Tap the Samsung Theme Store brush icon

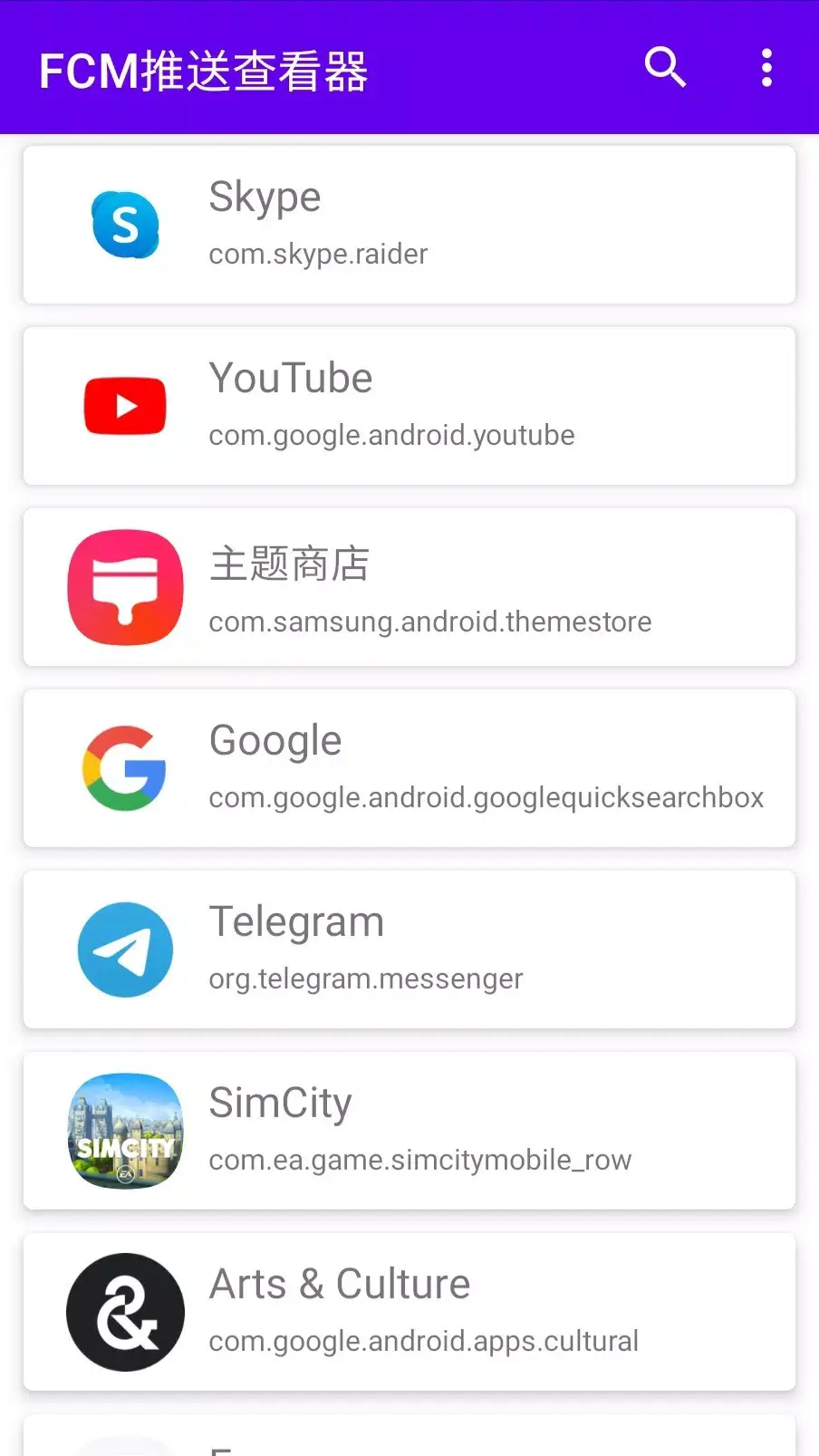coord(125,587)
